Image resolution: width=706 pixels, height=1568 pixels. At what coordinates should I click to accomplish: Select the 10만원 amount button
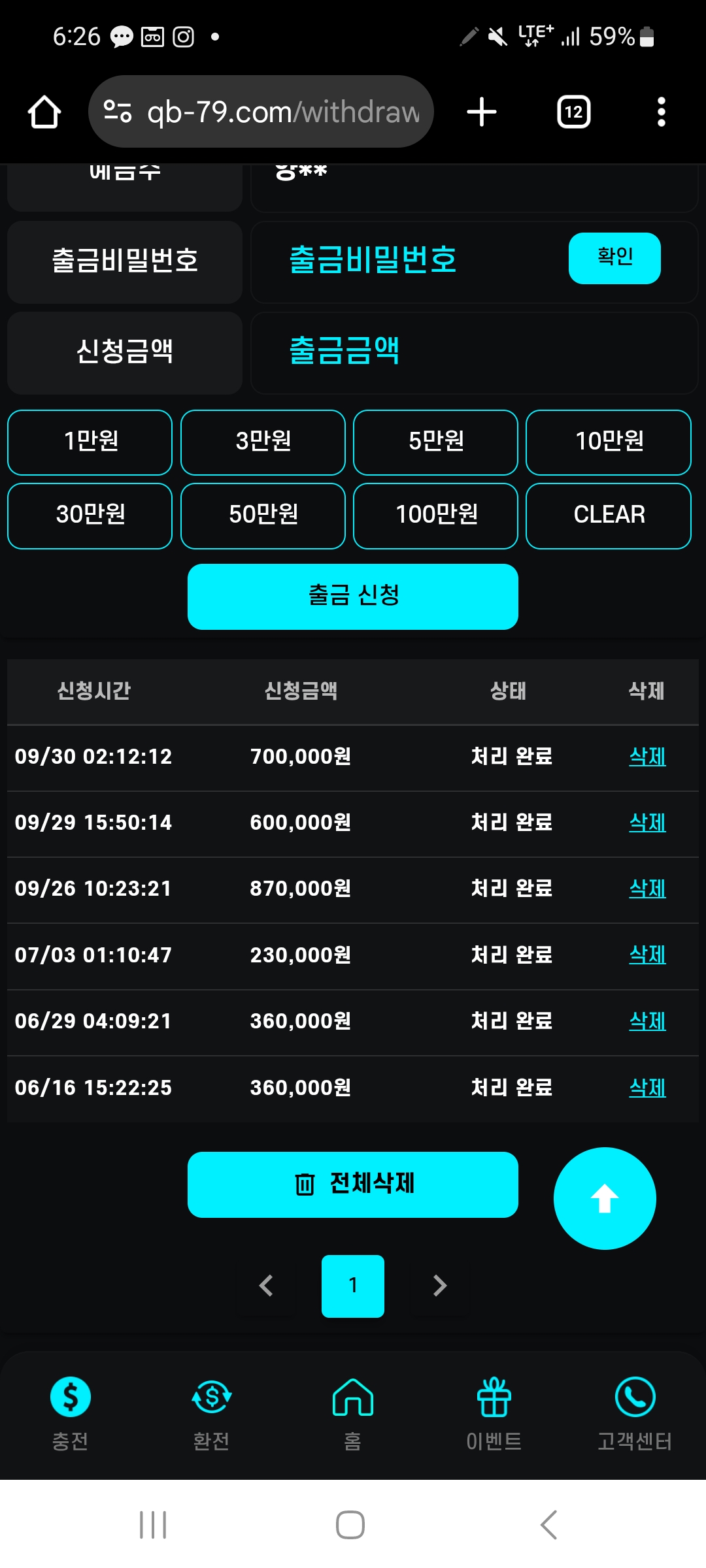coord(608,442)
